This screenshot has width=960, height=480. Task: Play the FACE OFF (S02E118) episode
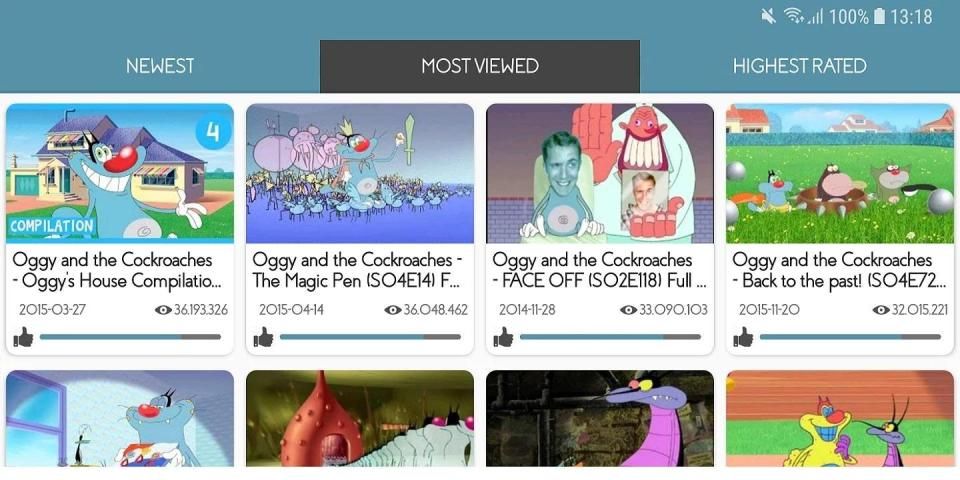coord(600,174)
